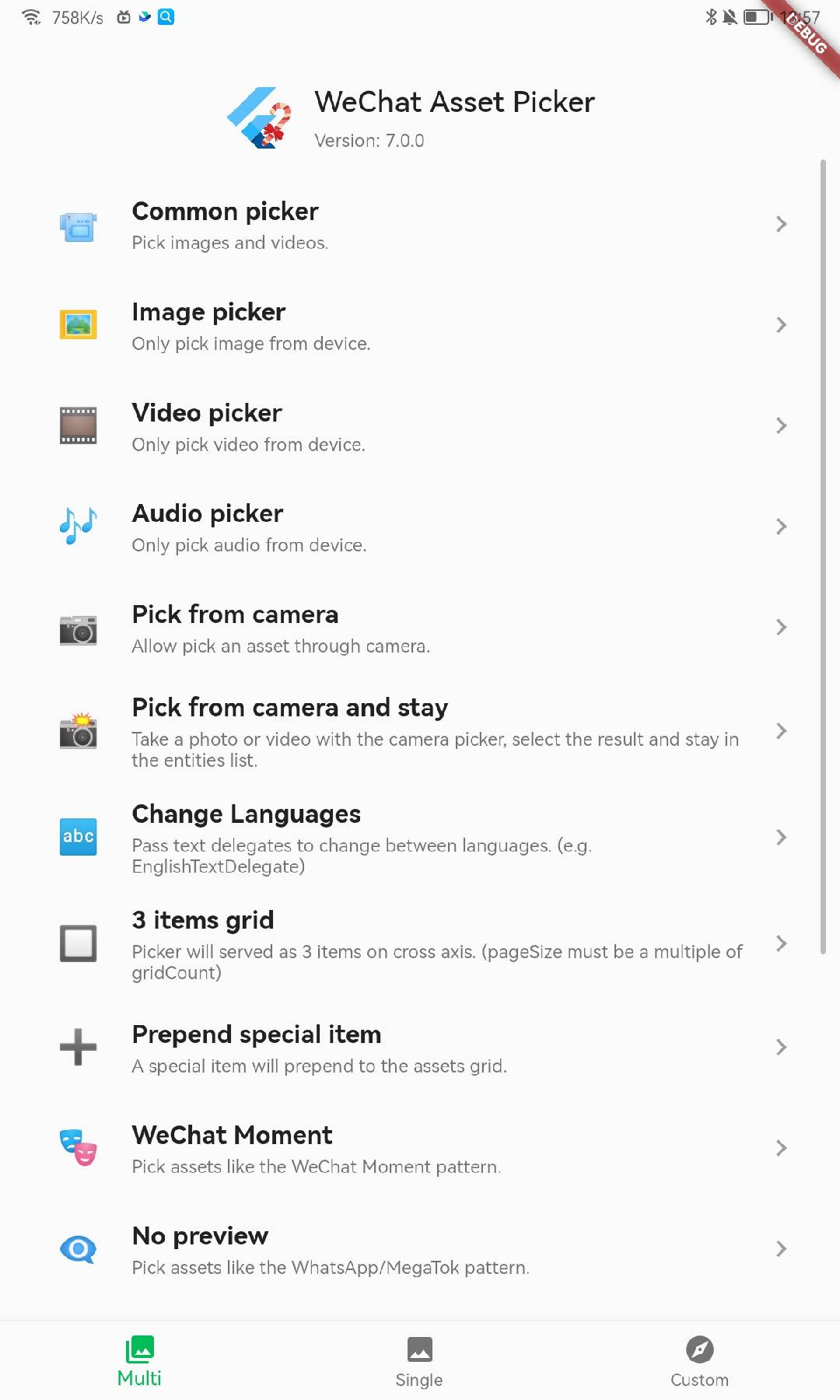The height and width of the screenshot is (1400, 840).
Task: Expand the Audio picker chevron
Action: [x=781, y=526]
